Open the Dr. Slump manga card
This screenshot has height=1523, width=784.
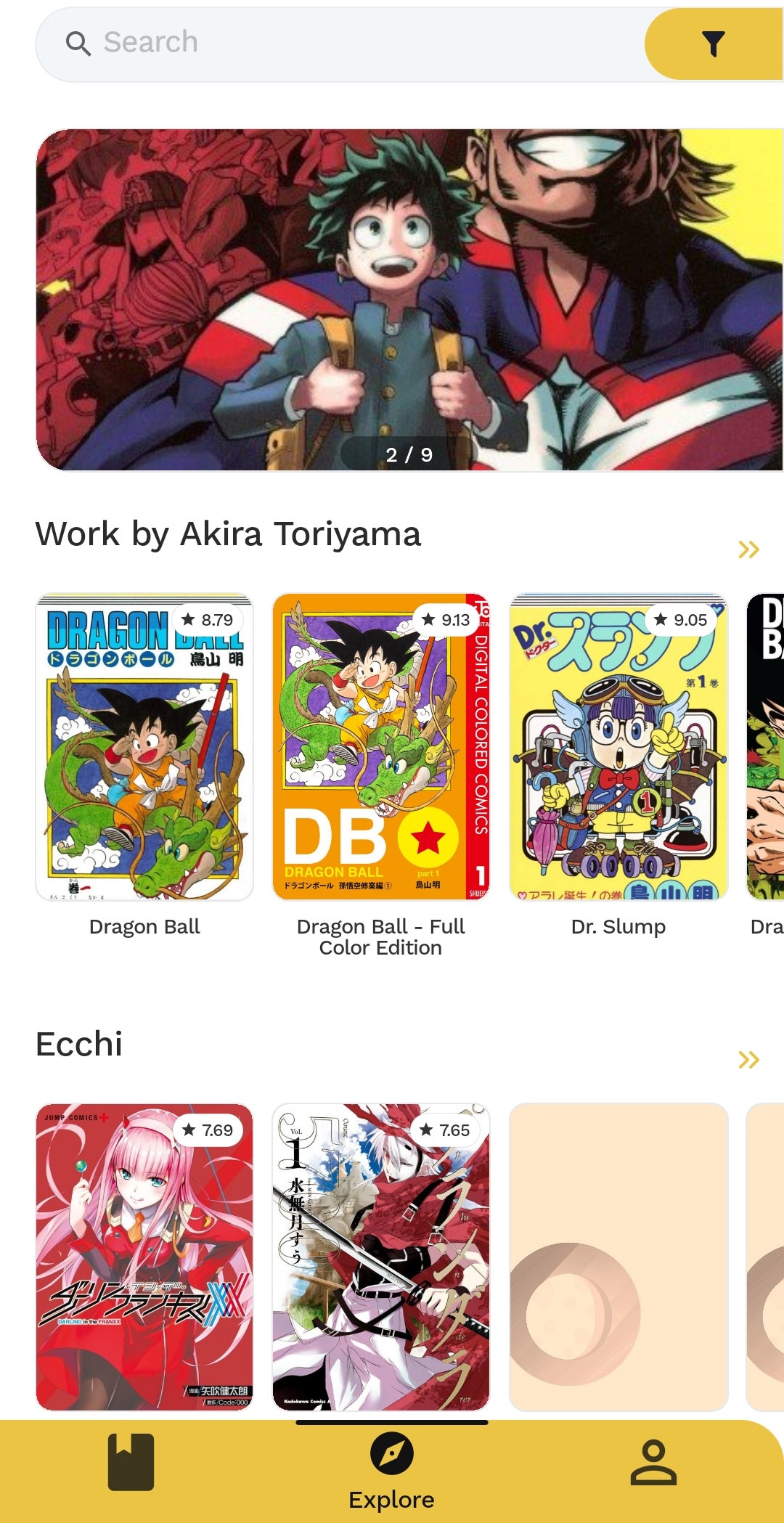pos(618,748)
